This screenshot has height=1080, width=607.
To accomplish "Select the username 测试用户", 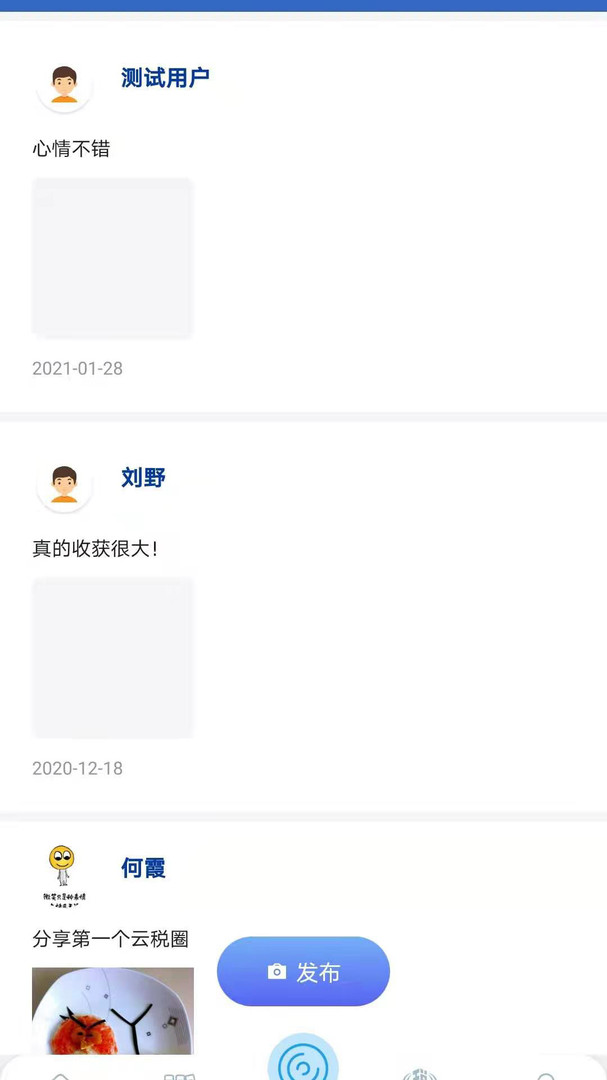I will coord(165,78).
